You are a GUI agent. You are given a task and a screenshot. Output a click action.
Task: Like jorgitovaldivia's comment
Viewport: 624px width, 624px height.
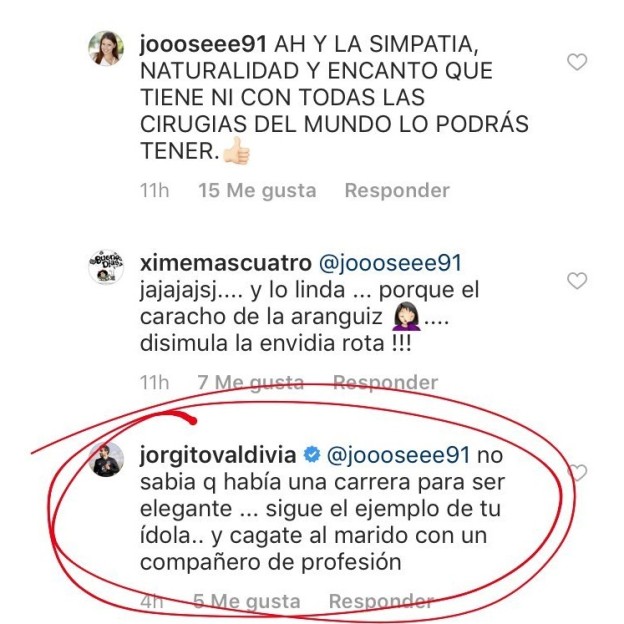(577, 472)
